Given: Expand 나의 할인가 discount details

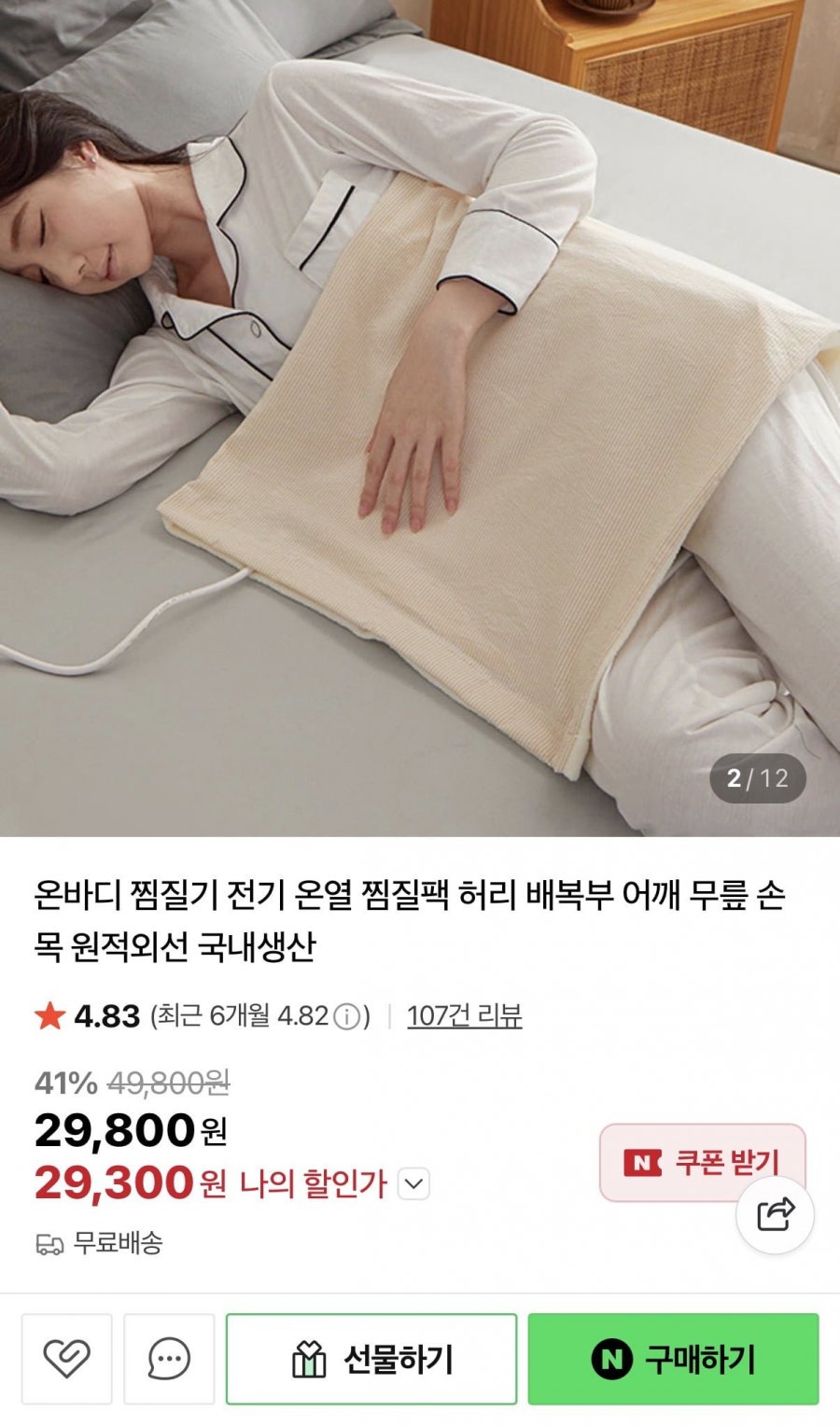Looking at the screenshot, I should pyautogui.click(x=413, y=1184).
